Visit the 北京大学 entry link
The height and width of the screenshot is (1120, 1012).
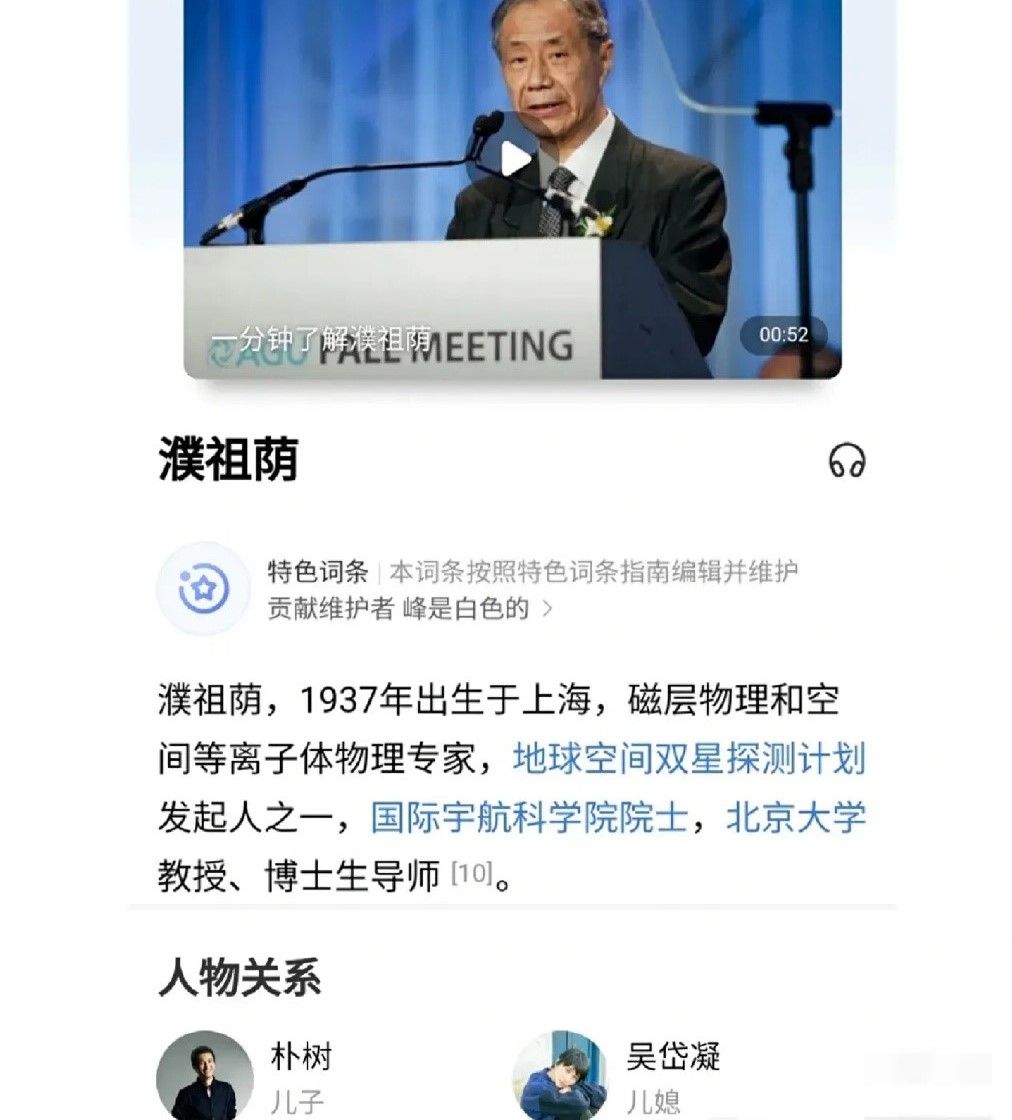click(x=795, y=817)
